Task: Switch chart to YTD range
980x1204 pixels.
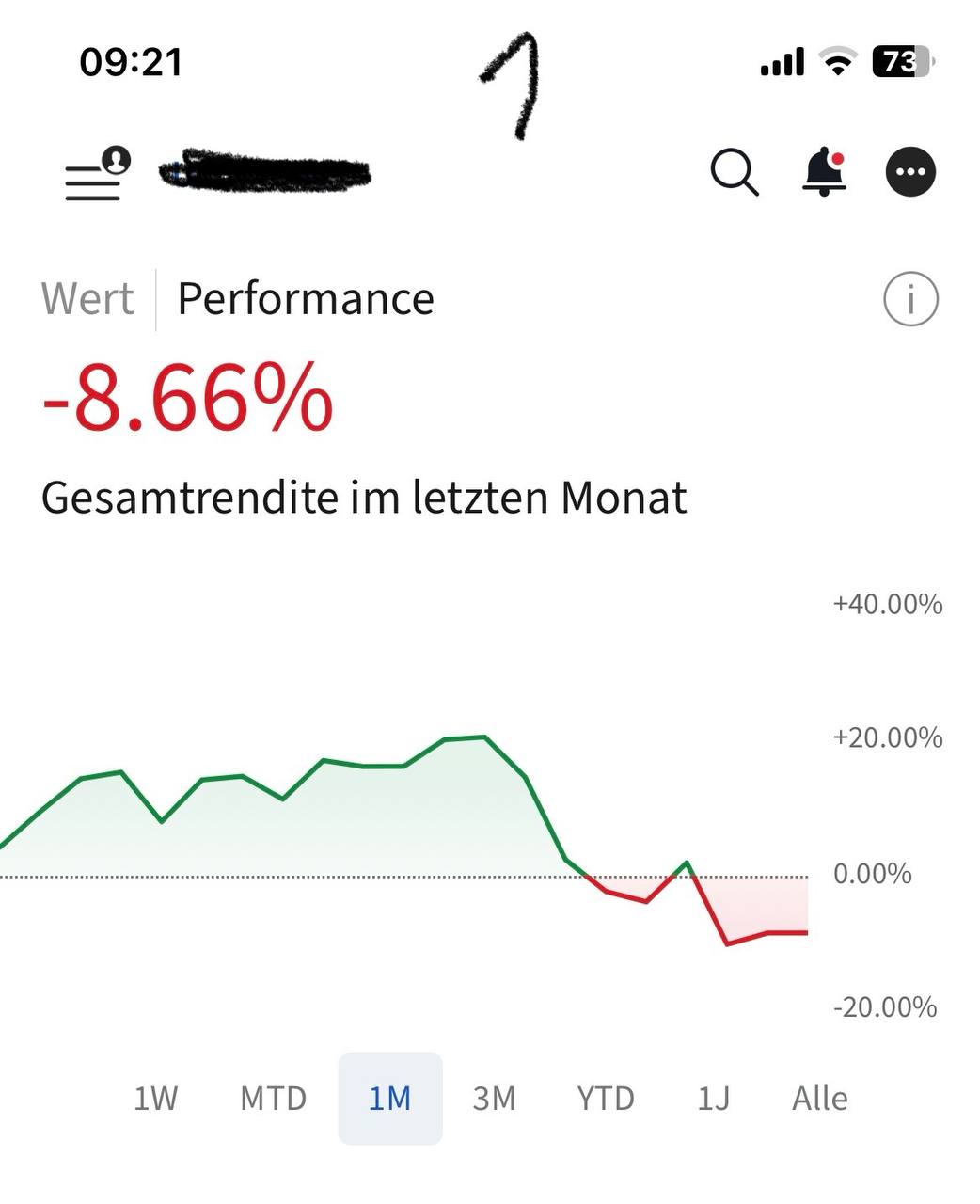Action: [x=605, y=1098]
